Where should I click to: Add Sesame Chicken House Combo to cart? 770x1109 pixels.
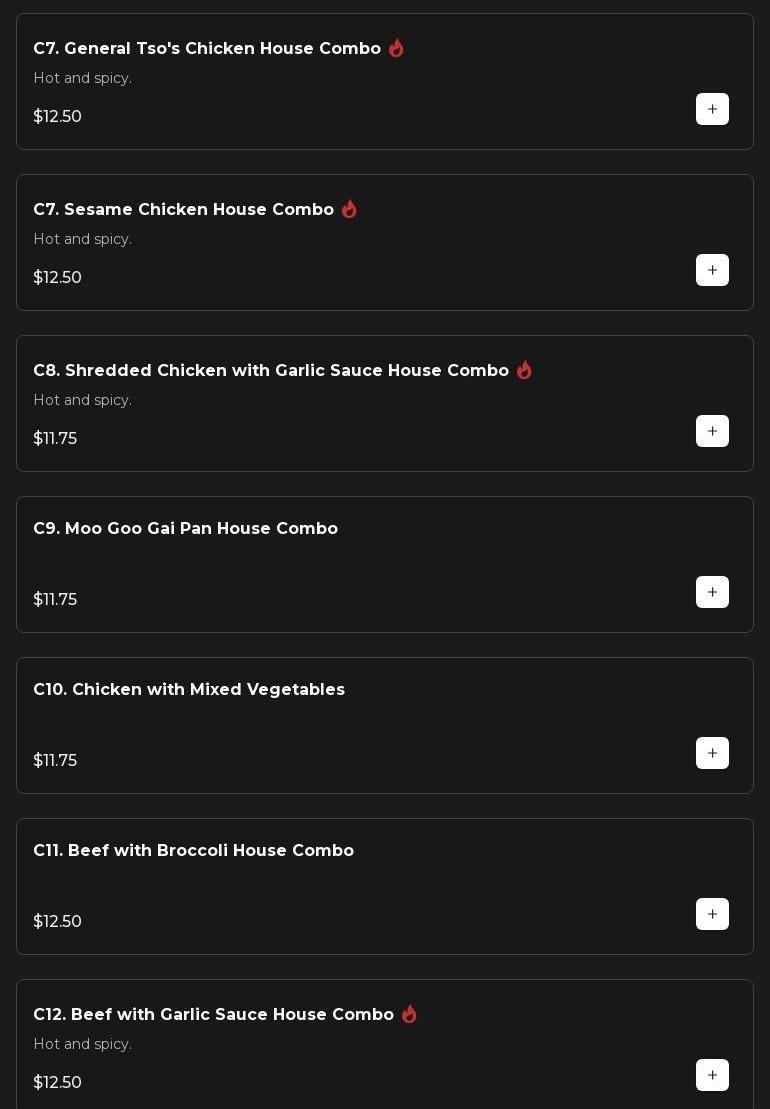(712, 270)
